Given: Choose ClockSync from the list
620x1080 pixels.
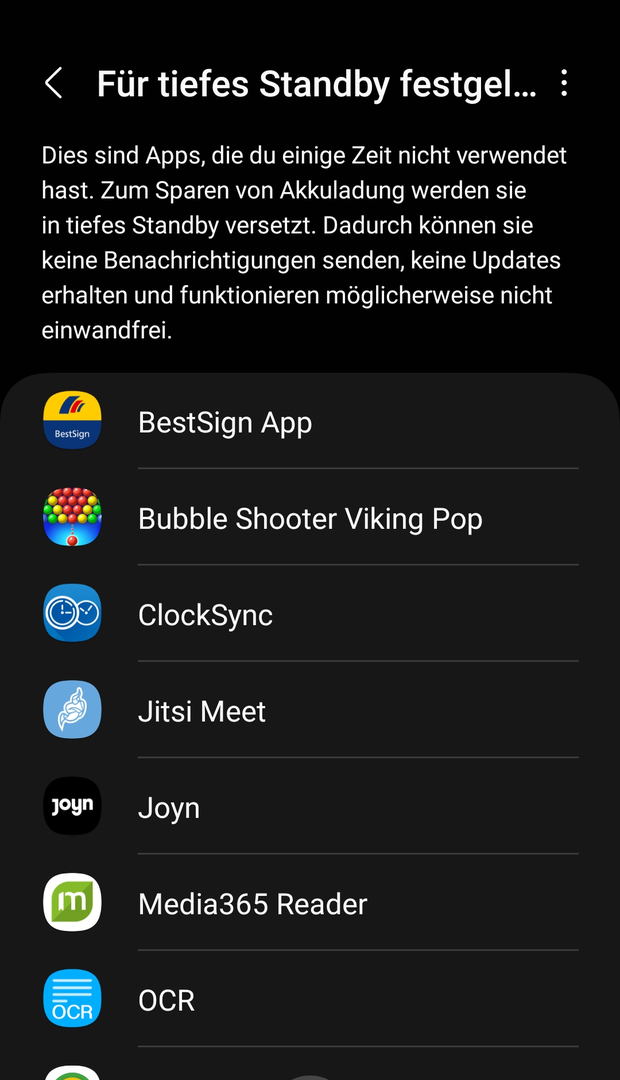Looking at the screenshot, I should coord(310,615).
